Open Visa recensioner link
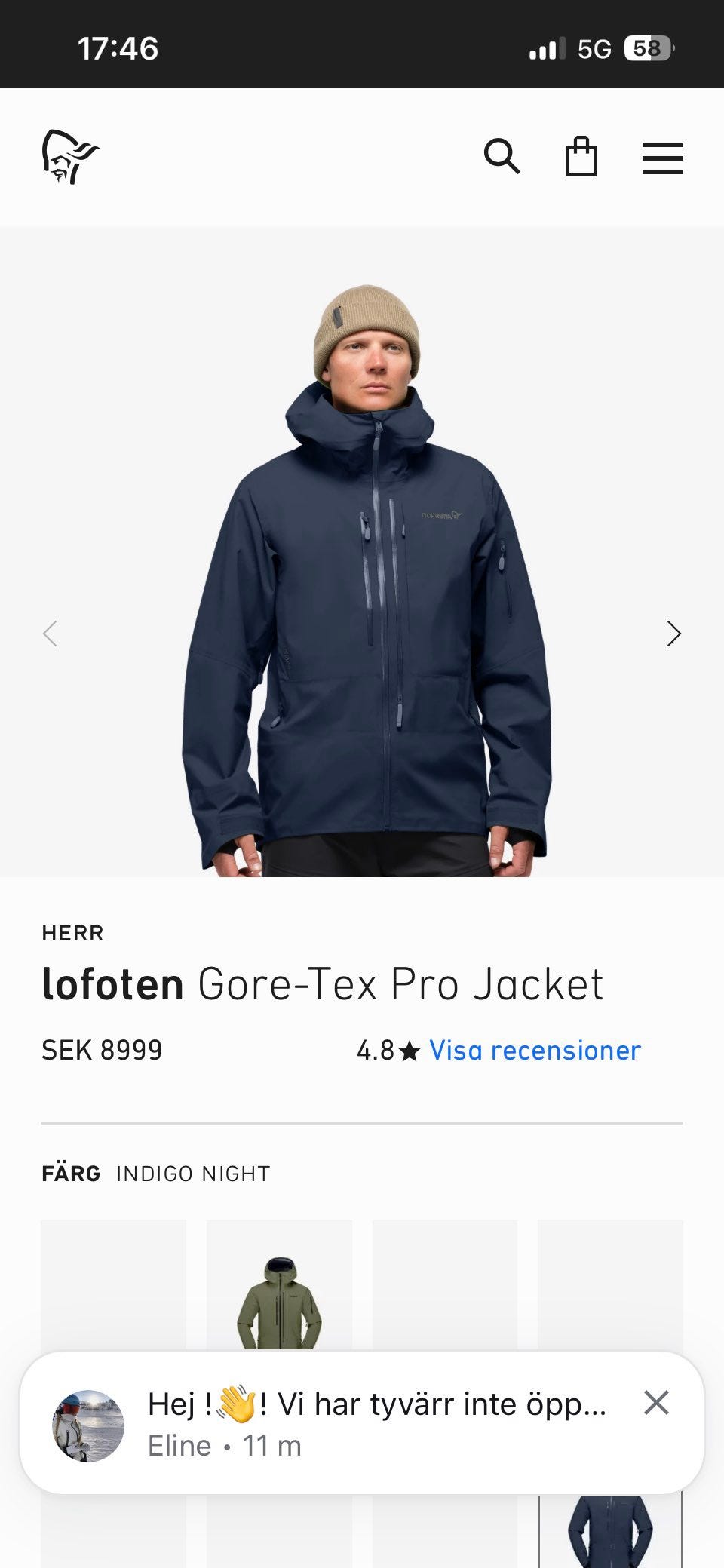The width and height of the screenshot is (724, 1568). tap(535, 1050)
